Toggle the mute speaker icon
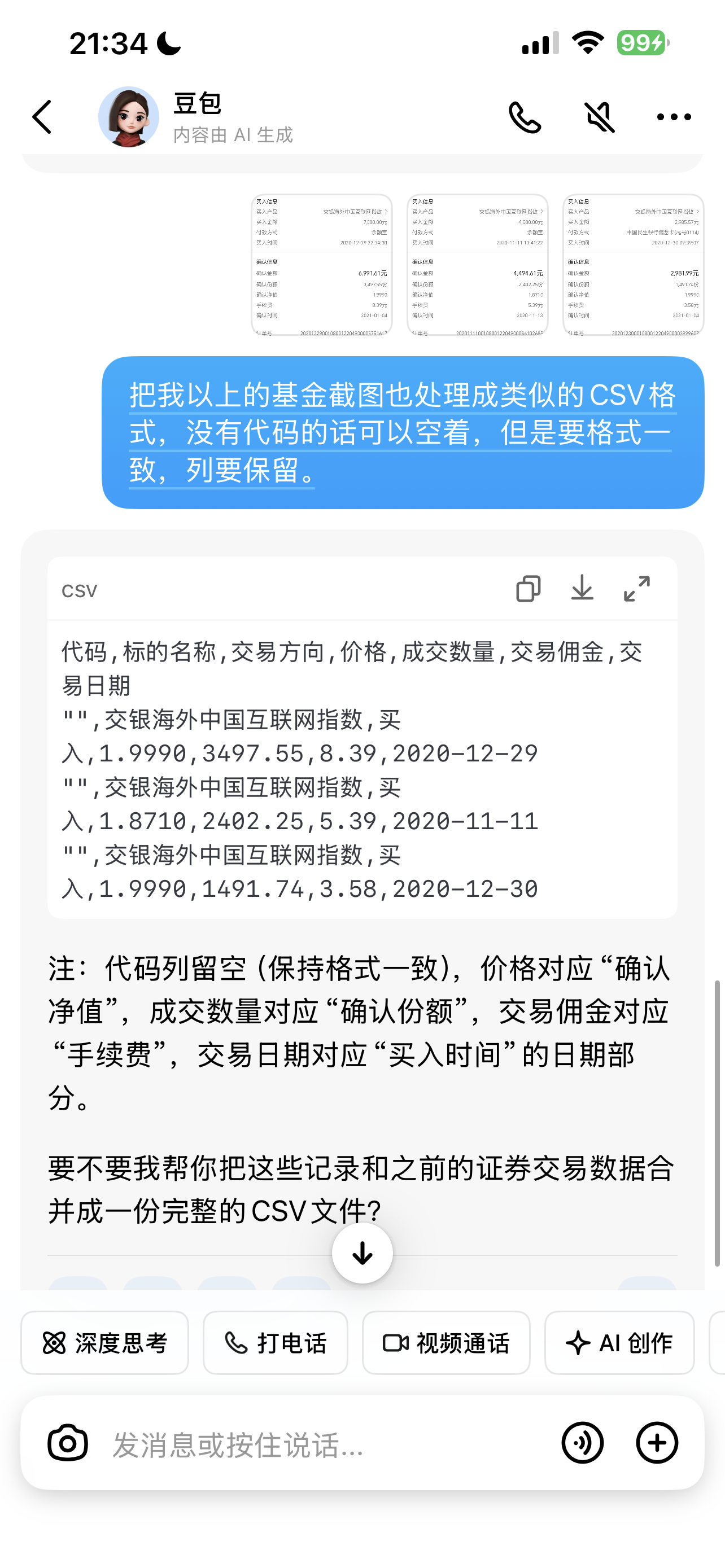Screen dimensions: 725x1568 coord(600,117)
